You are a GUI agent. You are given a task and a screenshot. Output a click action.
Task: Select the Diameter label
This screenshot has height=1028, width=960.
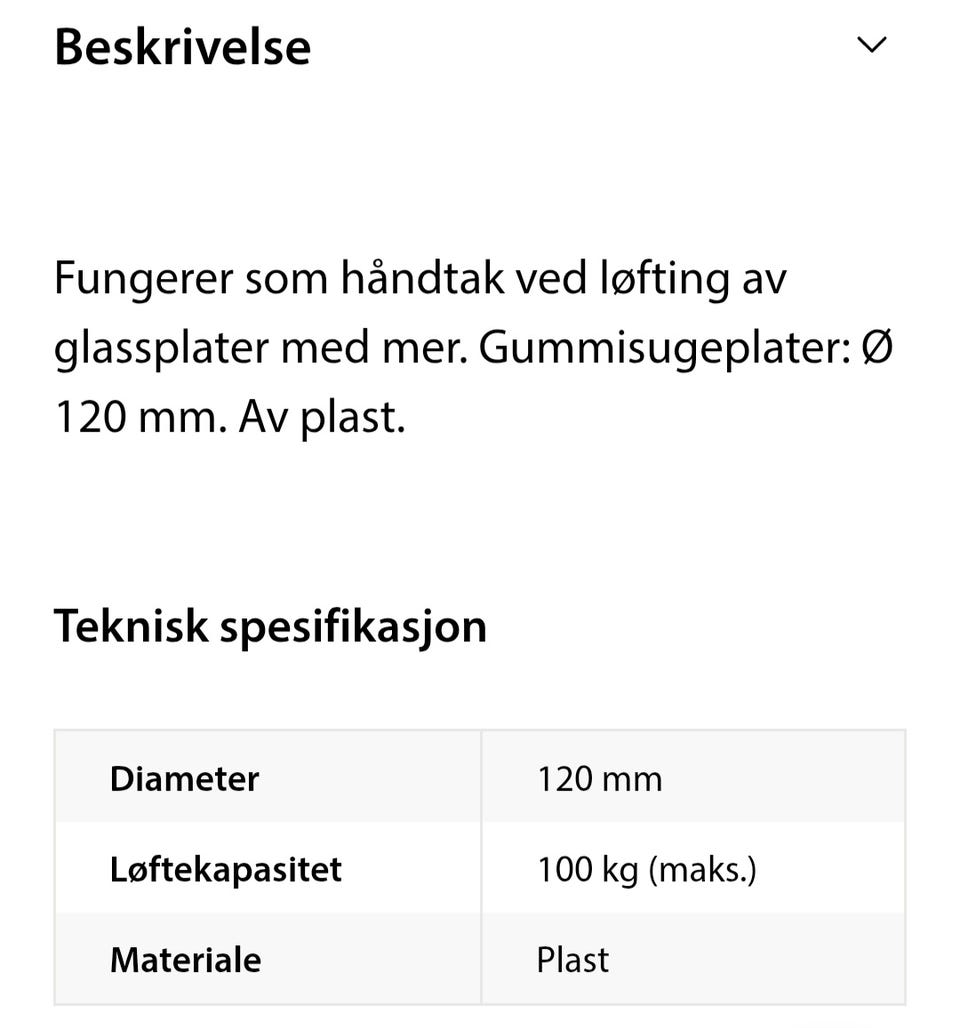pyautogui.click(x=184, y=778)
